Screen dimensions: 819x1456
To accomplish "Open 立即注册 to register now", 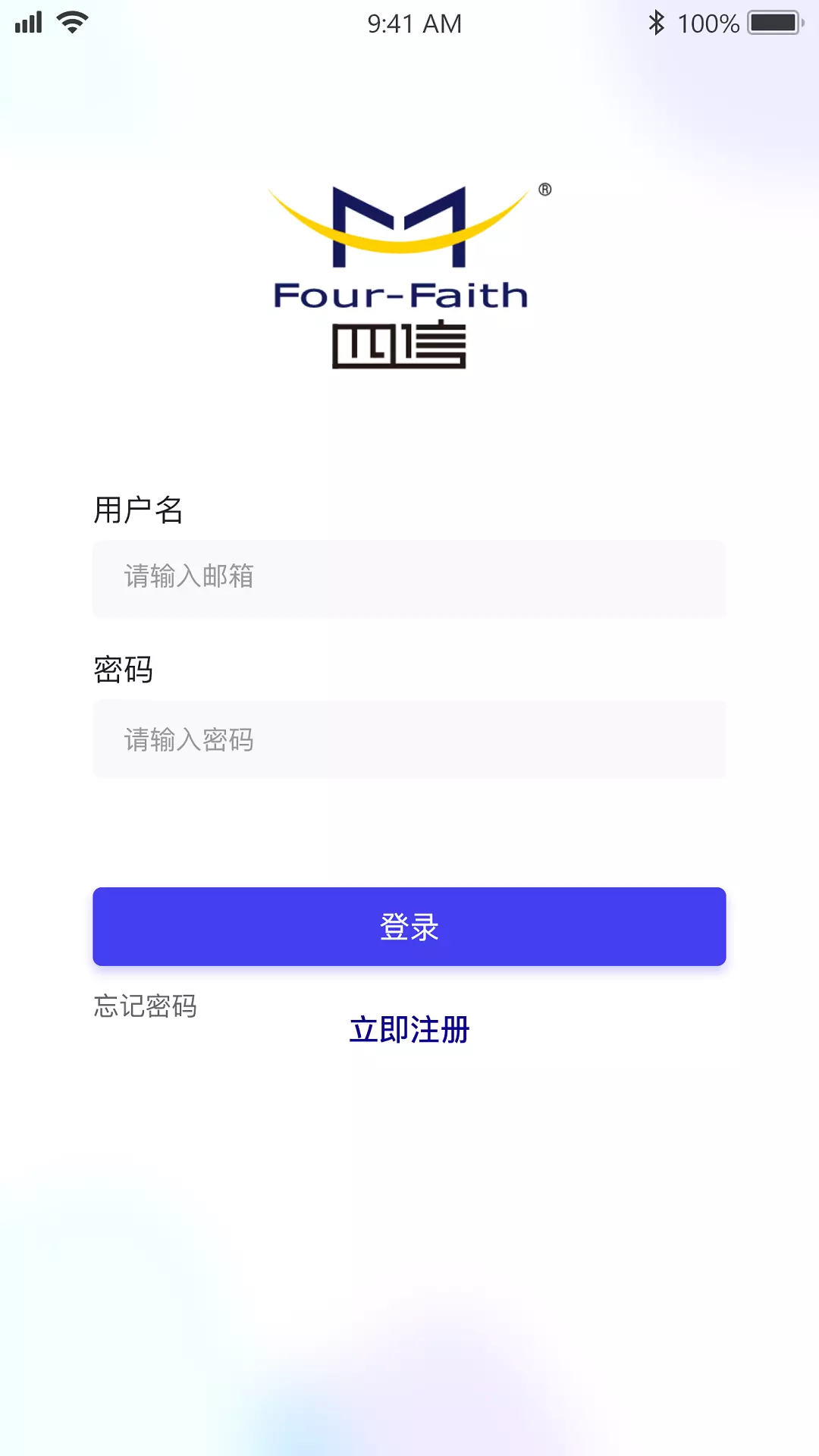I will 409,1030.
